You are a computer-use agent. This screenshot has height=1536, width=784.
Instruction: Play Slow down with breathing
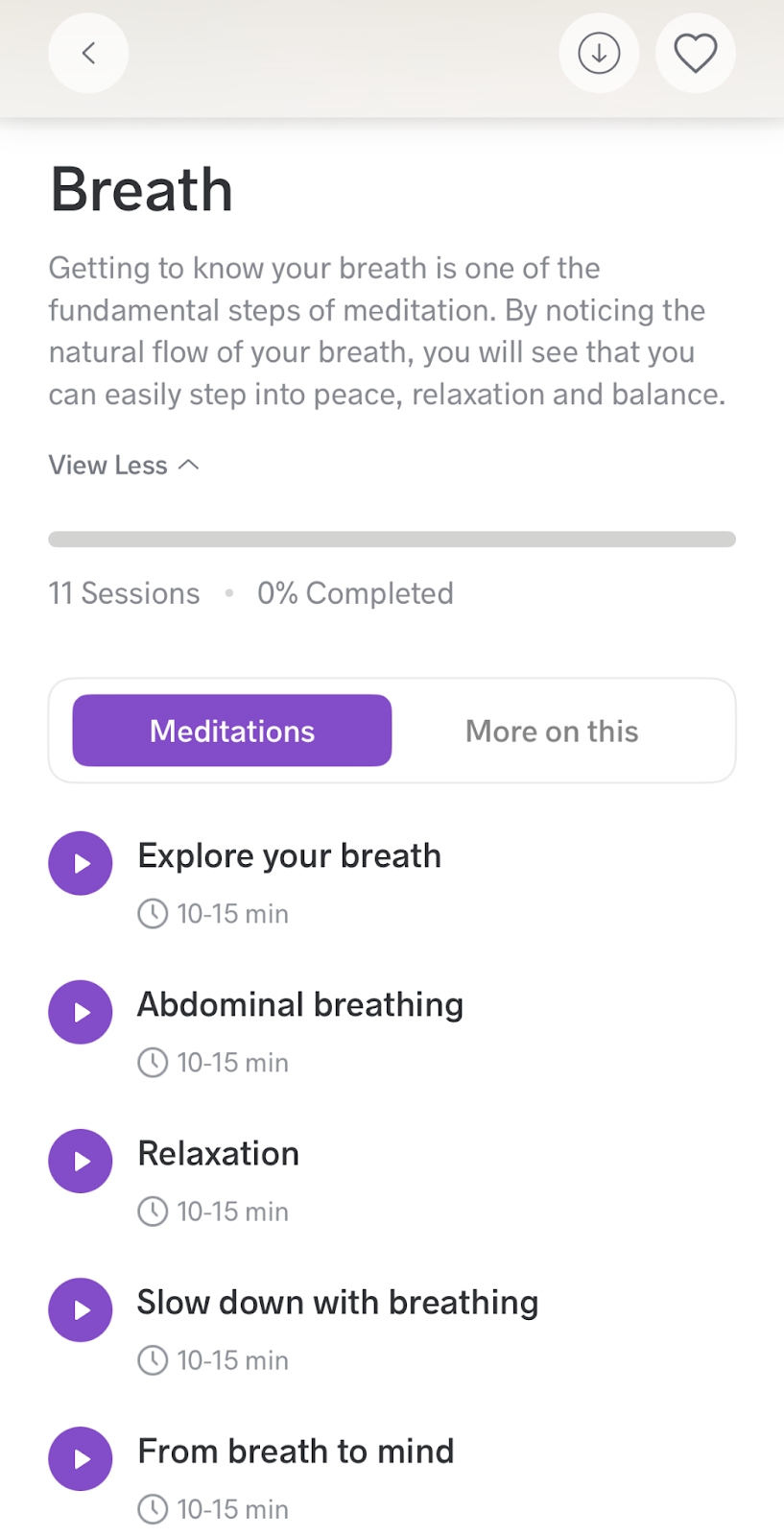(81, 1309)
